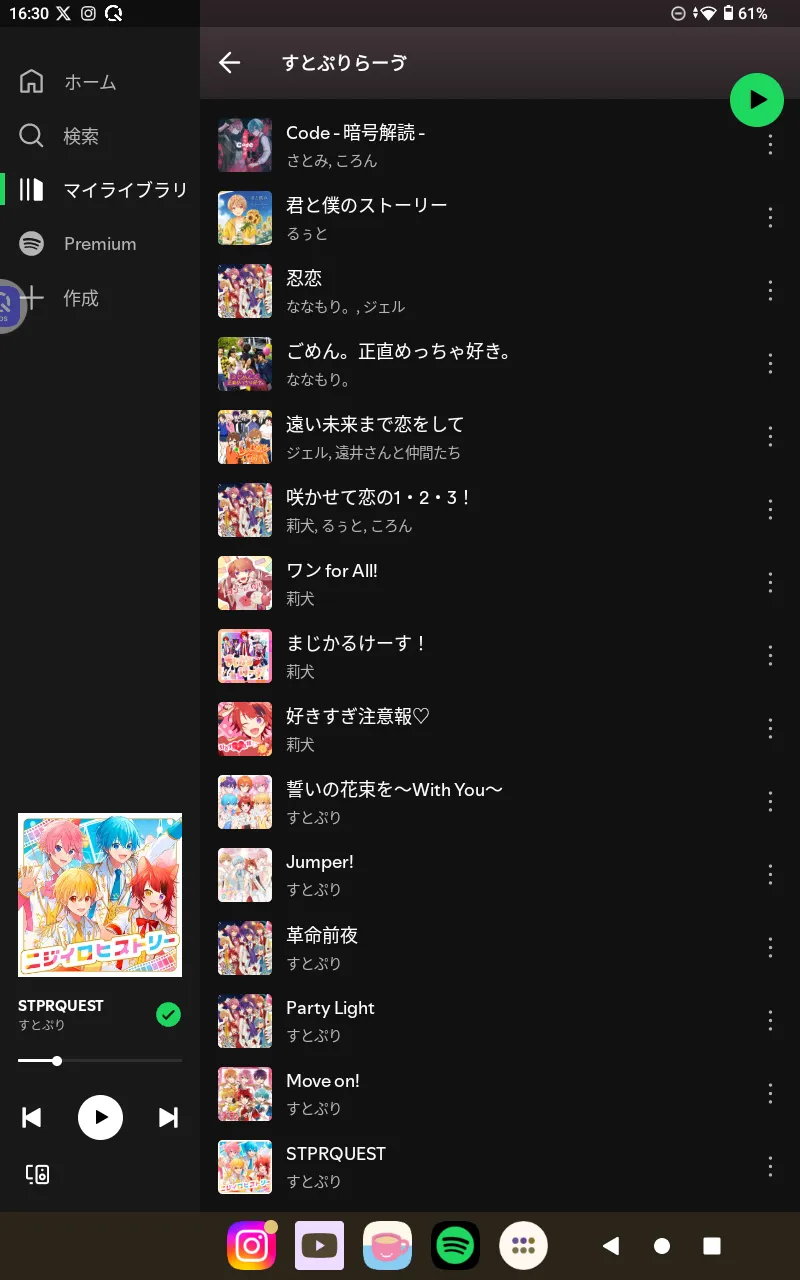
Task: Skip to the previous track
Action: point(32,1117)
